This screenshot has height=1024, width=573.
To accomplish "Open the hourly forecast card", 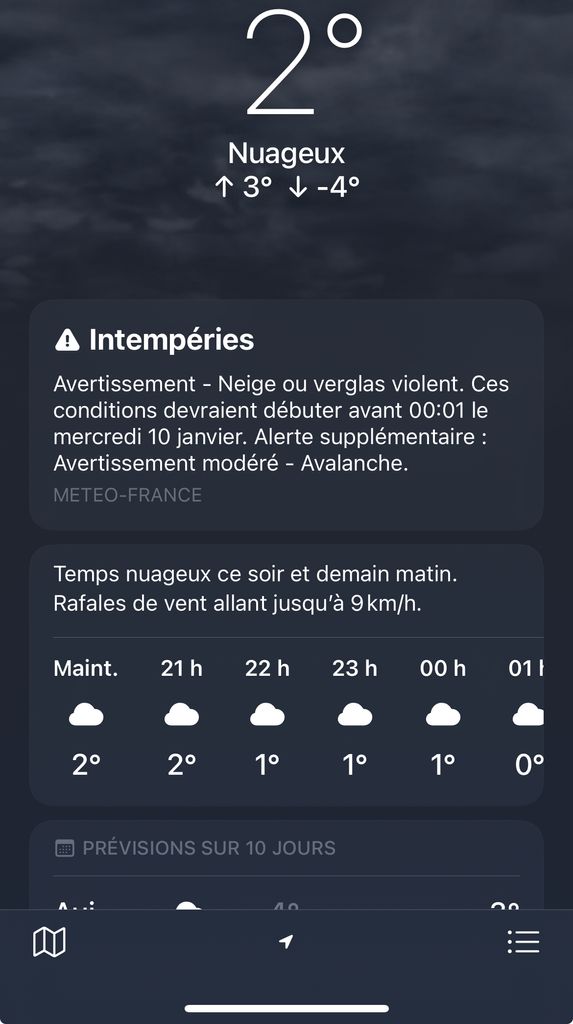I will (x=286, y=675).
